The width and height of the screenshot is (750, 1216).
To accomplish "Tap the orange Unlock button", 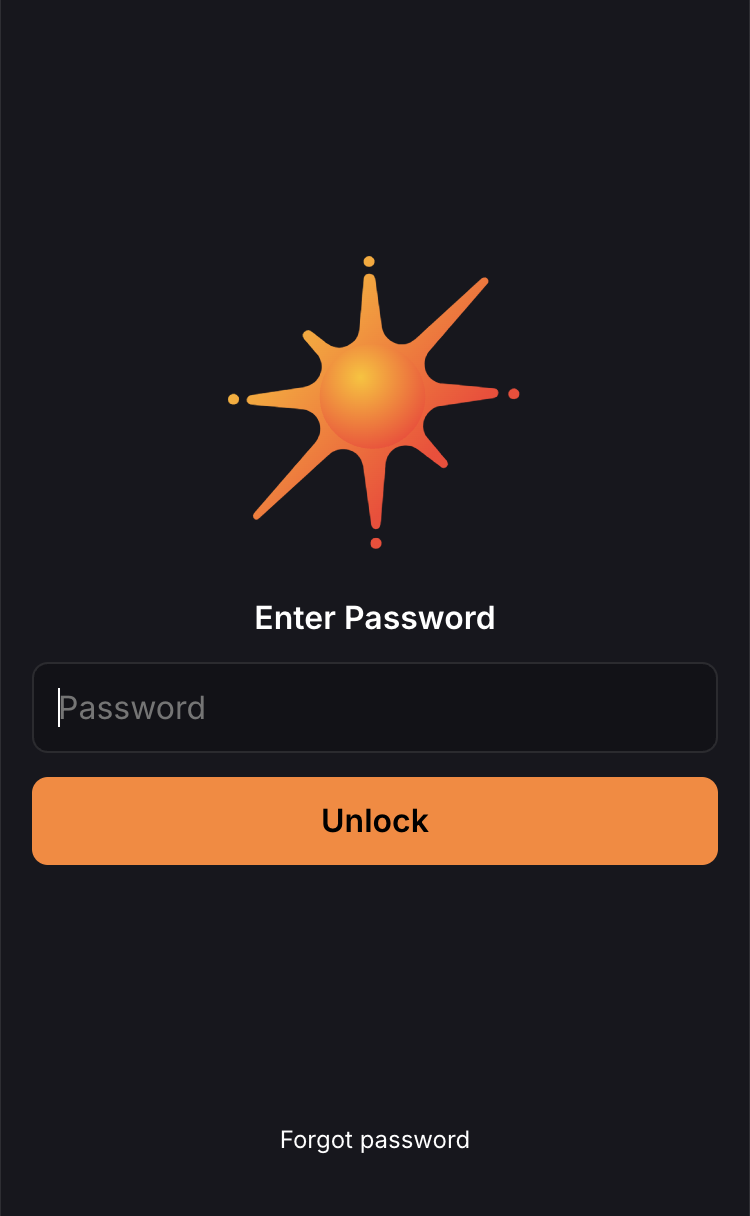I will [375, 821].
